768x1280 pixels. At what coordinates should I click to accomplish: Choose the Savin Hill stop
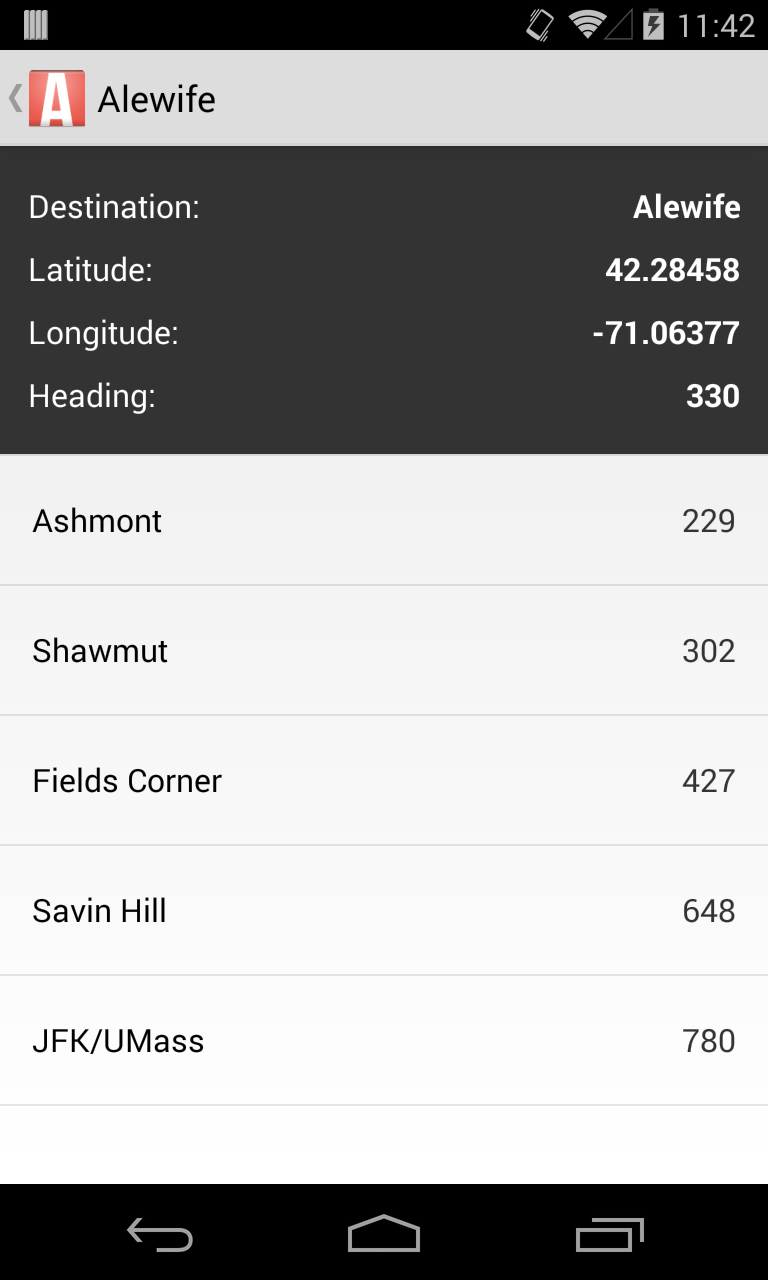pos(384,911)
